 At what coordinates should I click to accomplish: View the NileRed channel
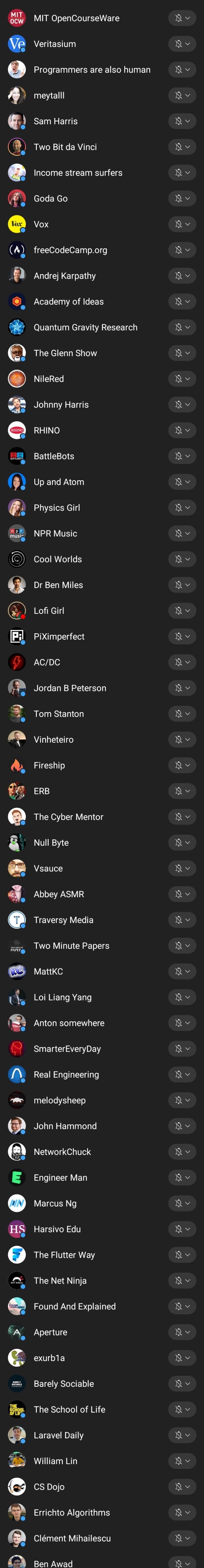click(49, 378)
